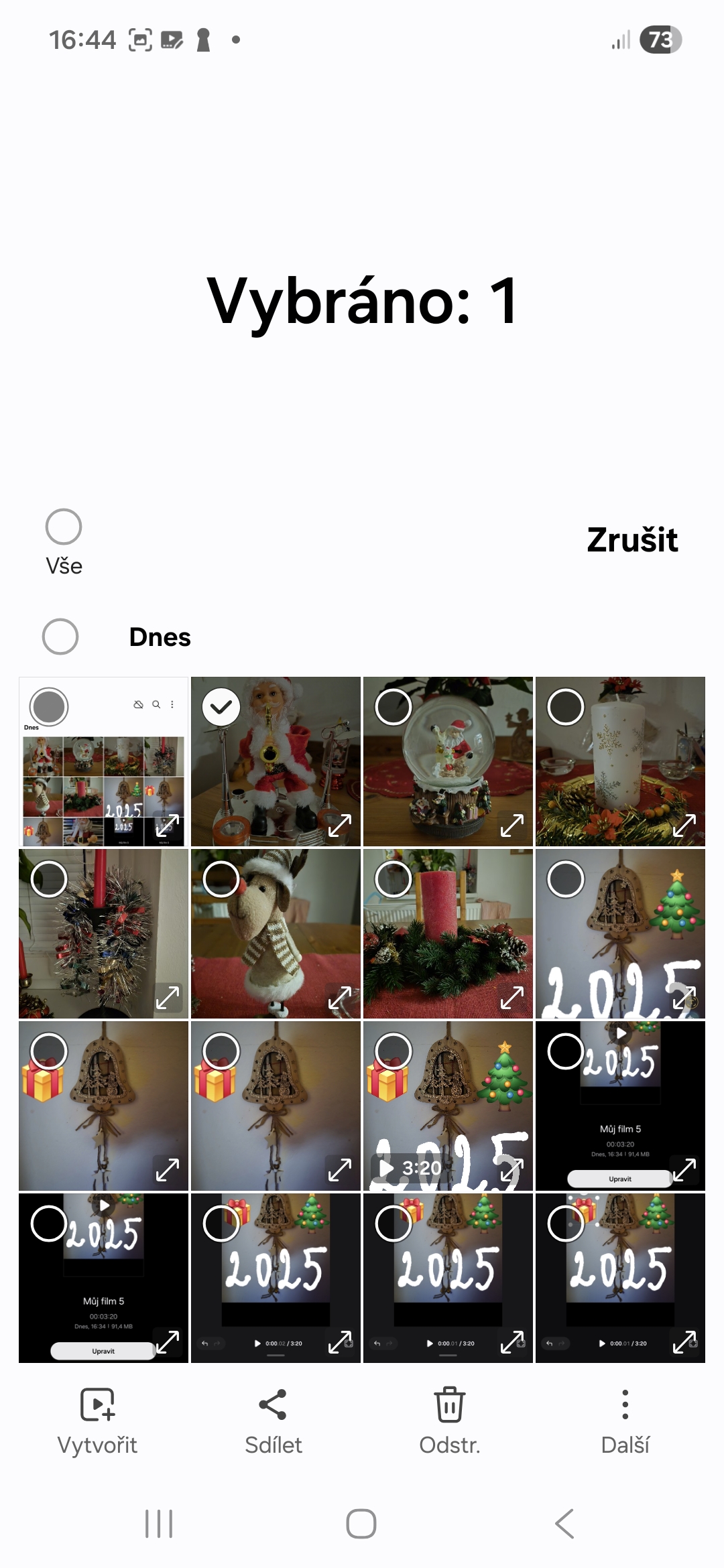Select the snow globe photo
The width and height of the screenshot is (724, 1568).
coord(394,707)
